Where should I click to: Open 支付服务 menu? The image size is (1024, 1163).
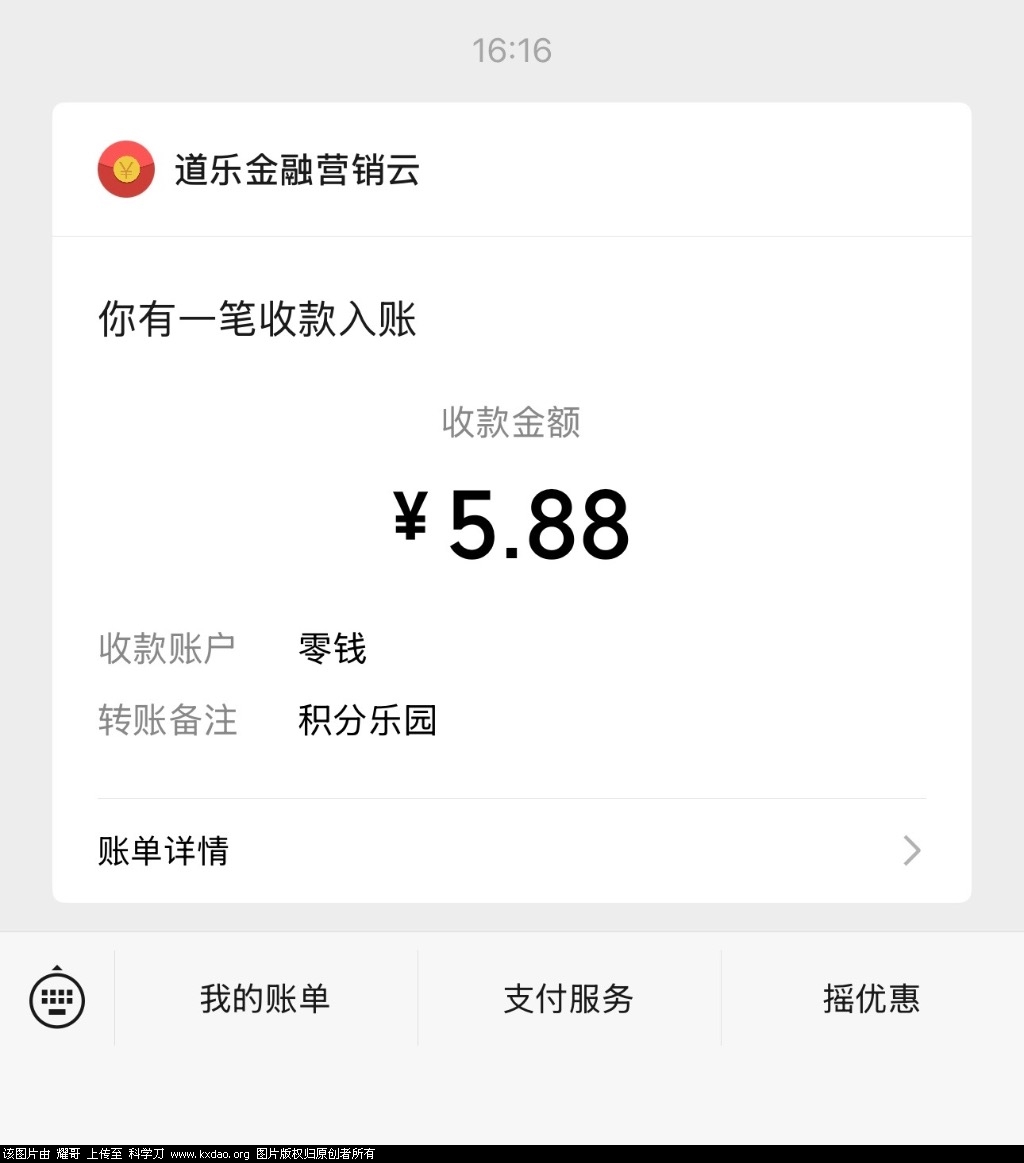[x=568, y=998]
